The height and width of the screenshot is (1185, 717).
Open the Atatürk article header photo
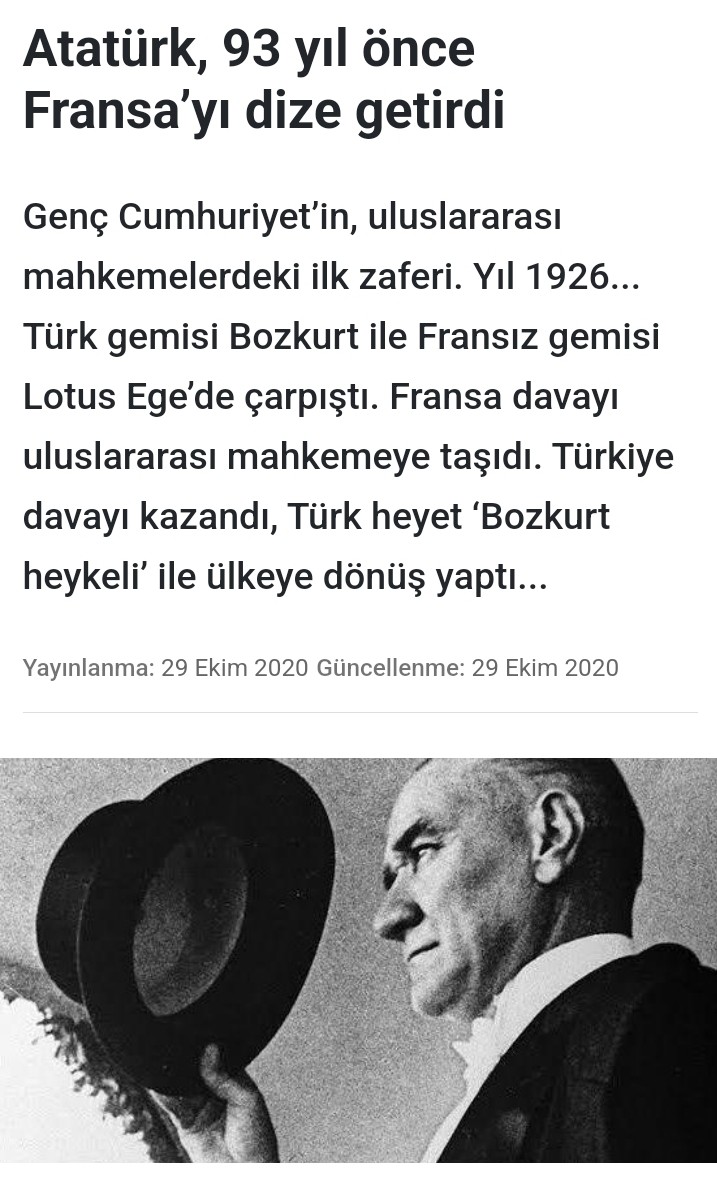(358, 959)
